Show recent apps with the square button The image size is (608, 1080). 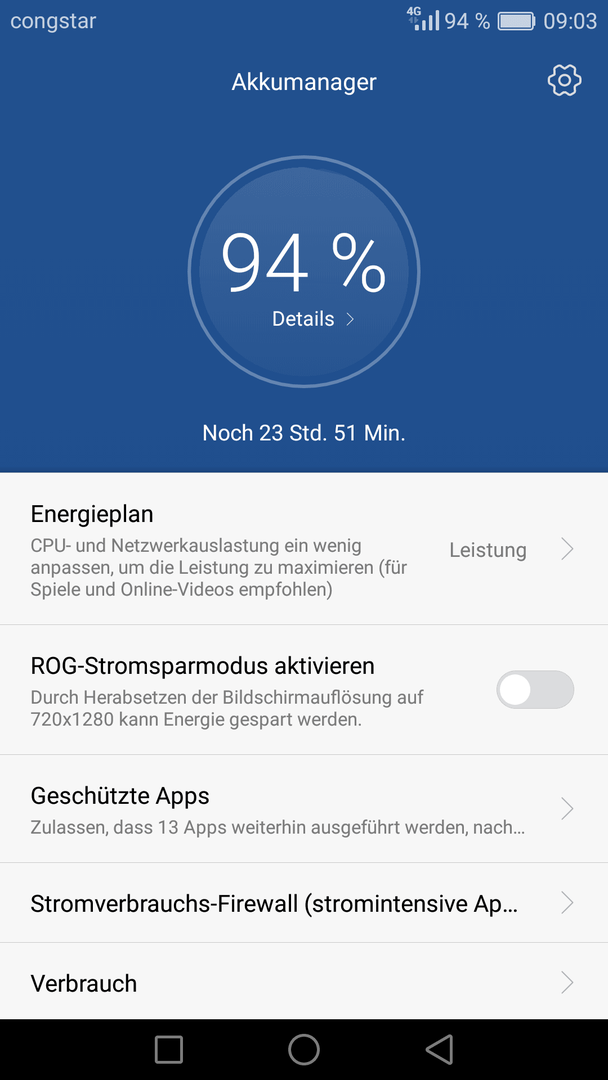coord(169,1049)
